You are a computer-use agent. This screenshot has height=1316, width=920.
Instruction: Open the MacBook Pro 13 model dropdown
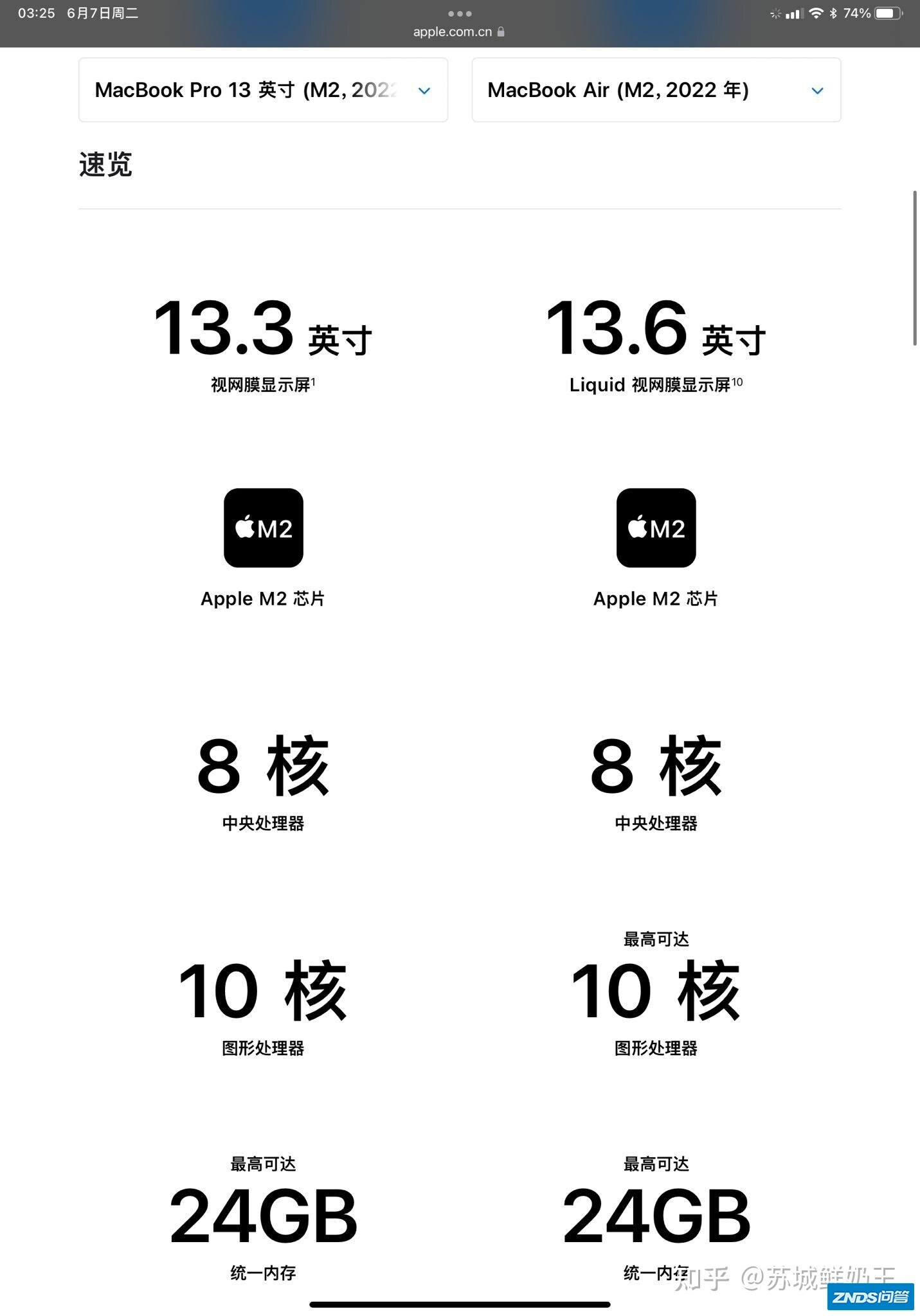[263, 90]
